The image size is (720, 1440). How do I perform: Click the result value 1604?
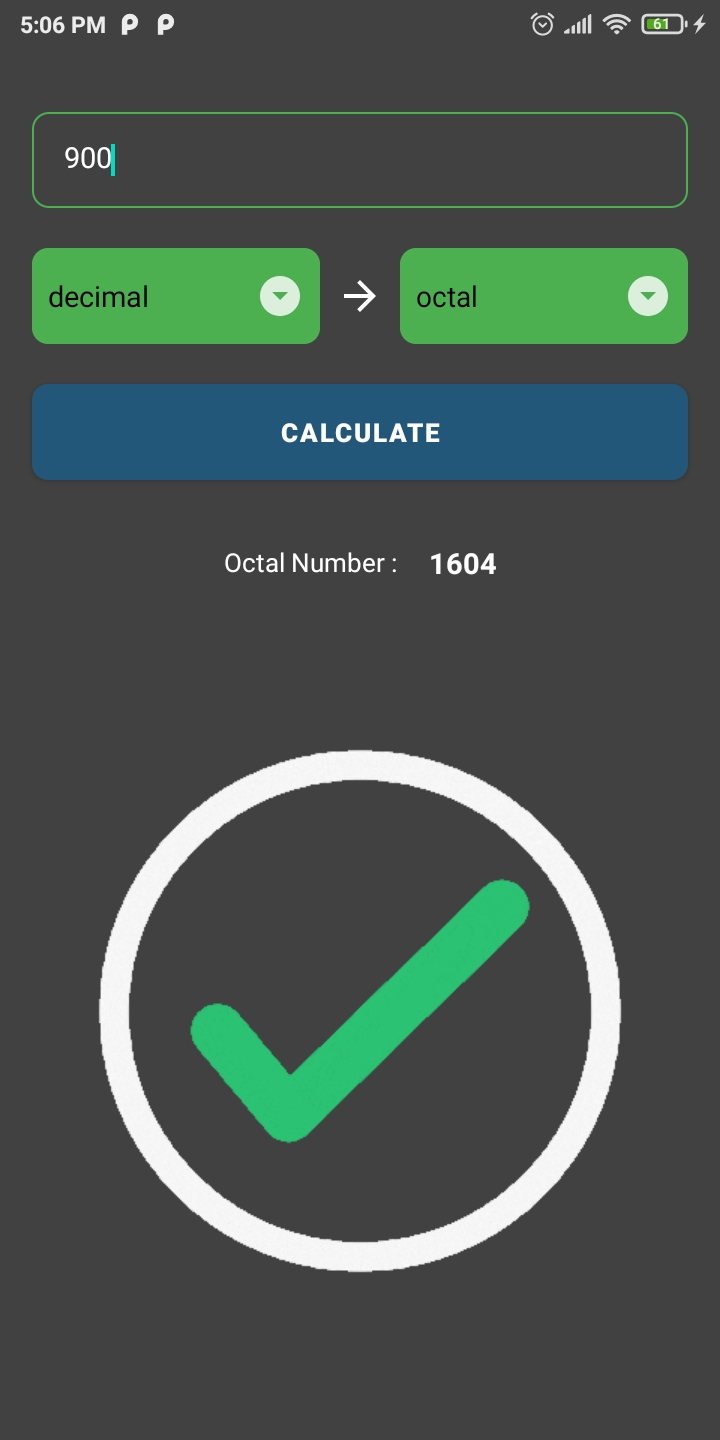pos(463,563)
